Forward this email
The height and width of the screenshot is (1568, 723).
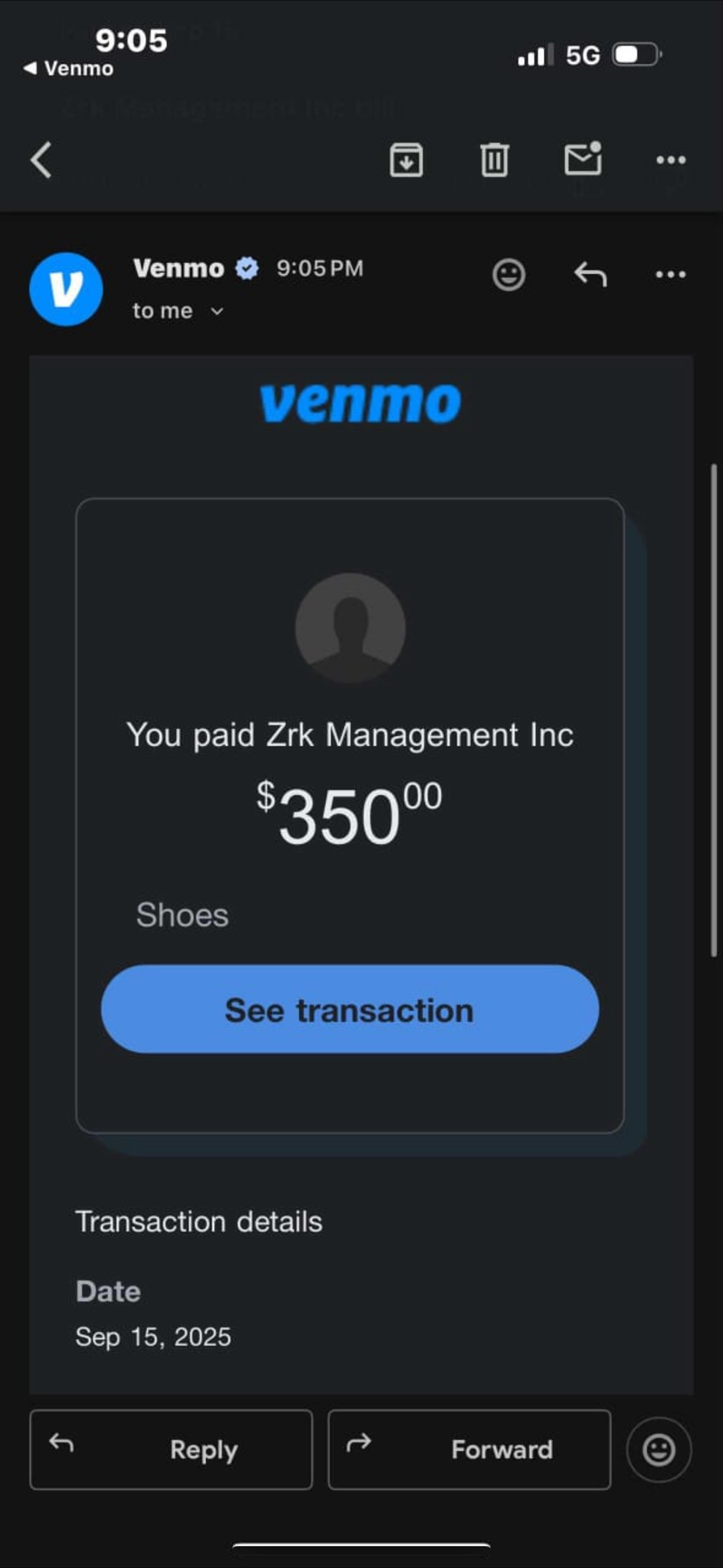point(469,1450)
